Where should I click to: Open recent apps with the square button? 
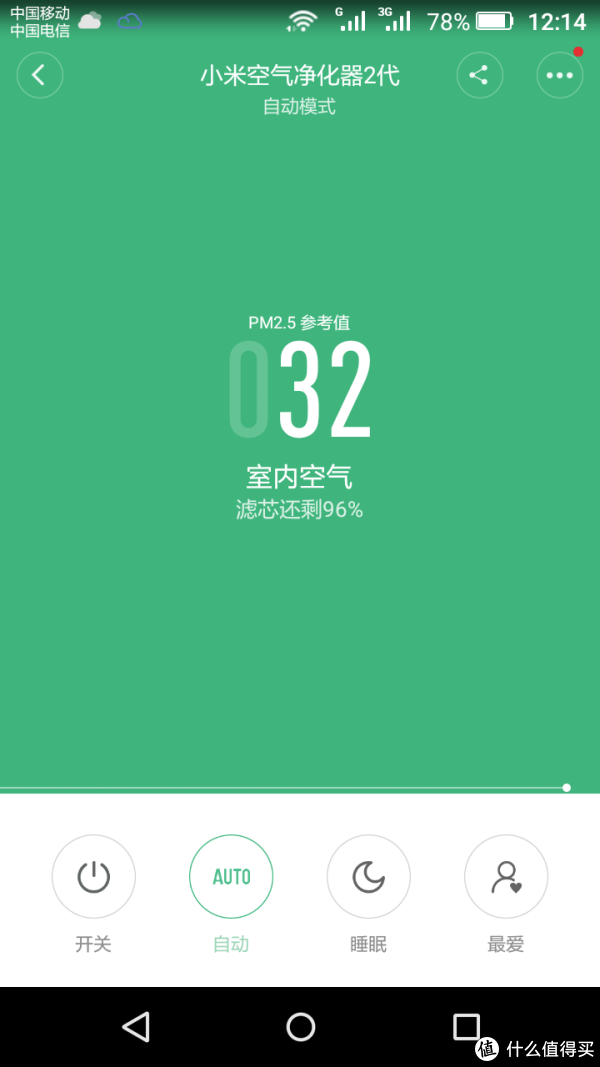coord(467,1026)
